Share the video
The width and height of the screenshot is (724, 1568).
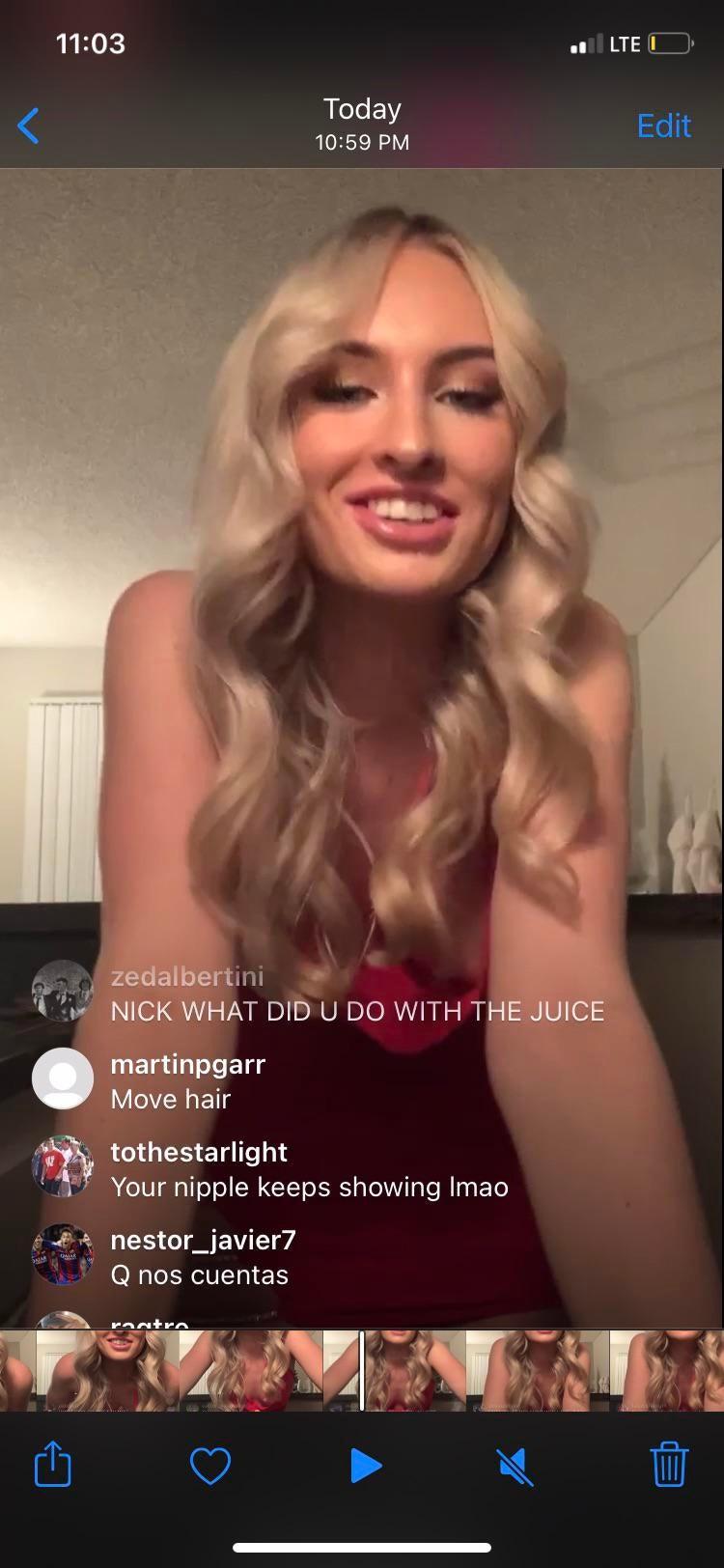coord(53,1465)
